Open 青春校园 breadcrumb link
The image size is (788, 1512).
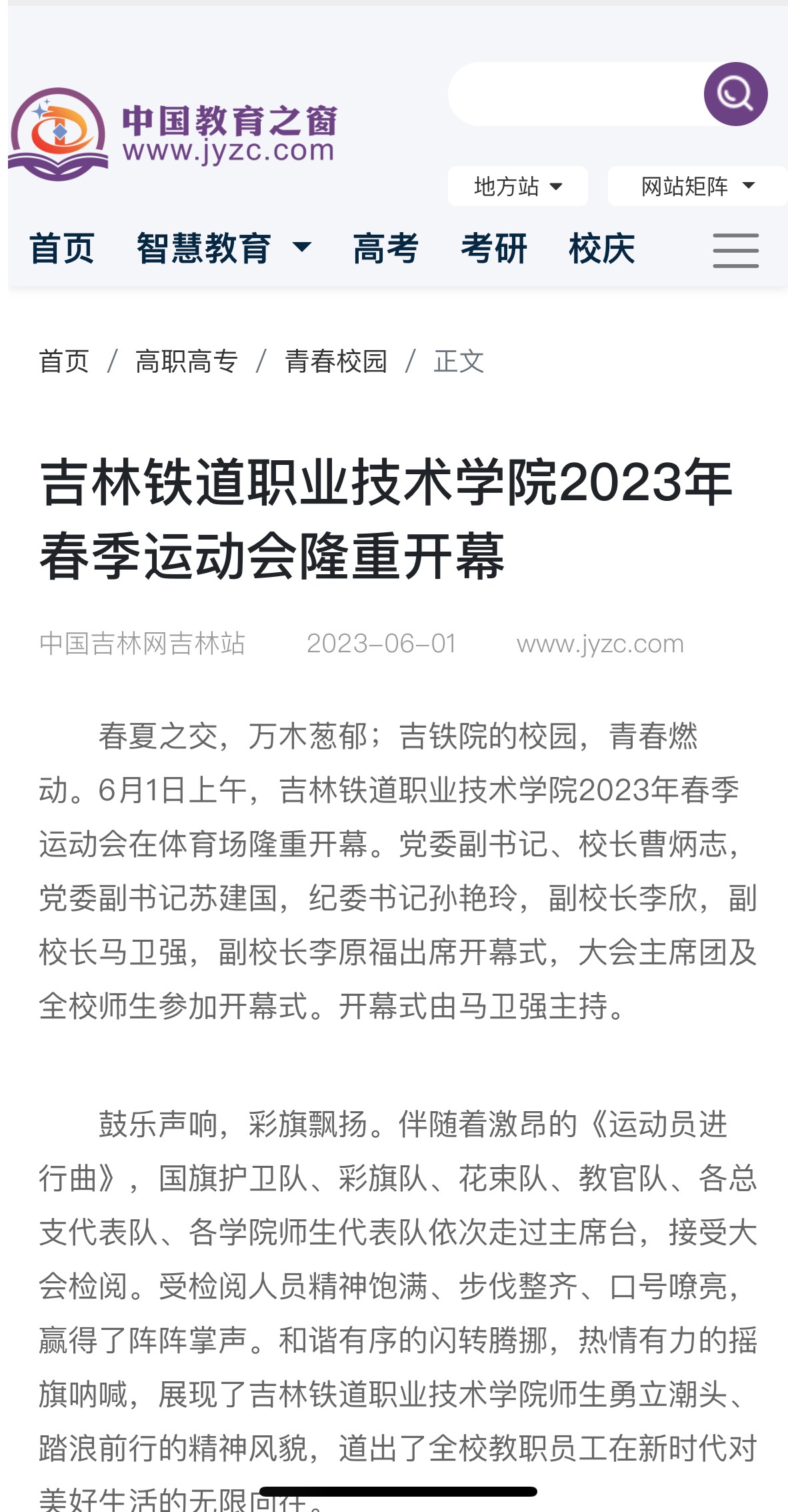(x=336, y=361)
